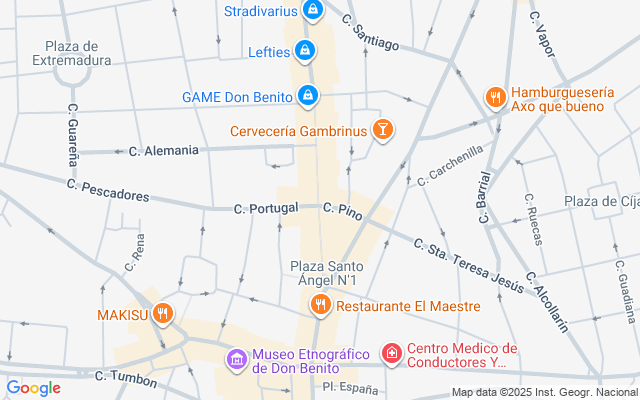The width and height of the screenshot is (640, 400).
Task: Open Museo Etnográfico de Don Benito pin
Action: pos(237,358)
